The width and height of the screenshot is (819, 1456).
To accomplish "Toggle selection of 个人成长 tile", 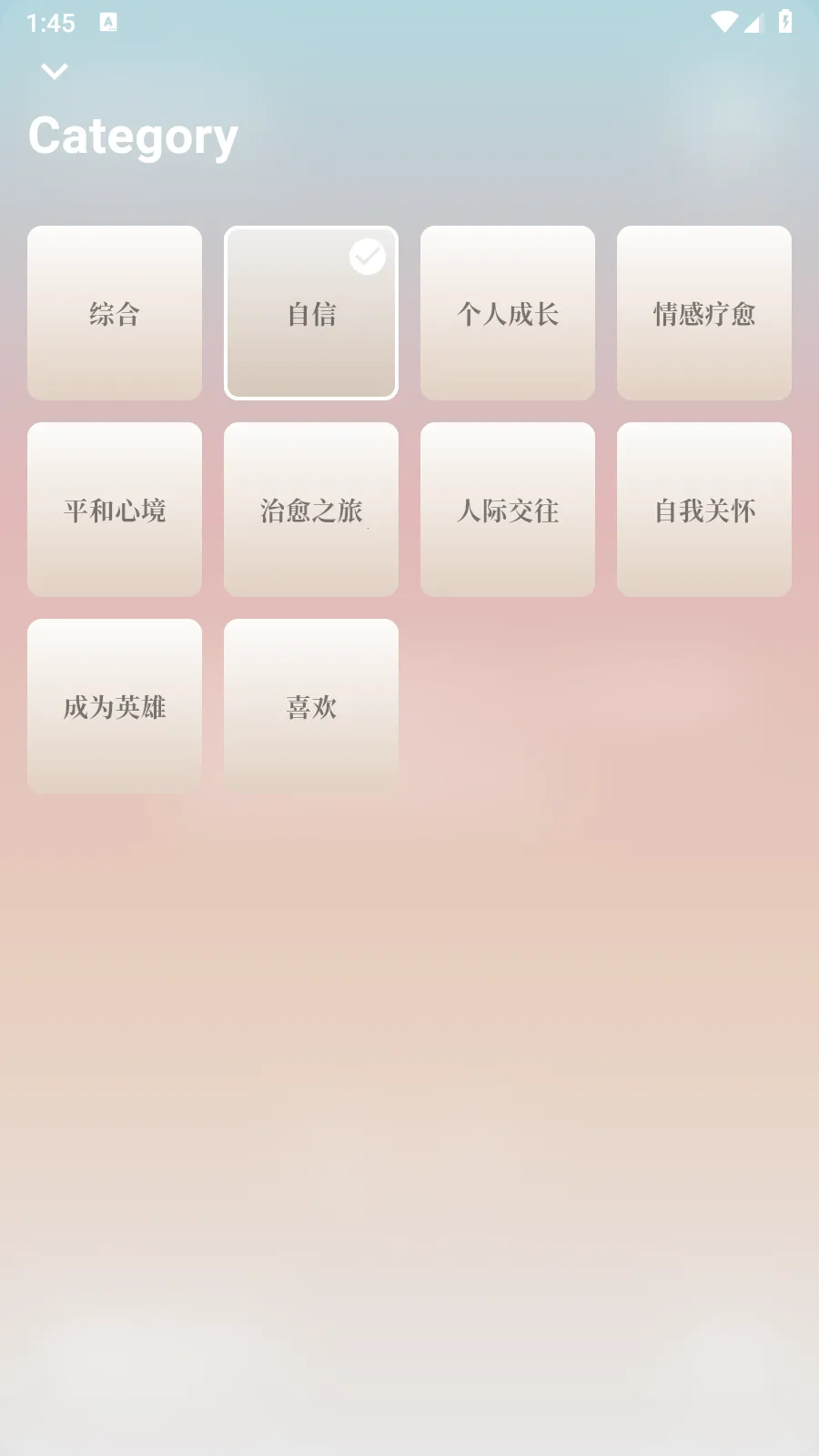I will click(508, 313).
